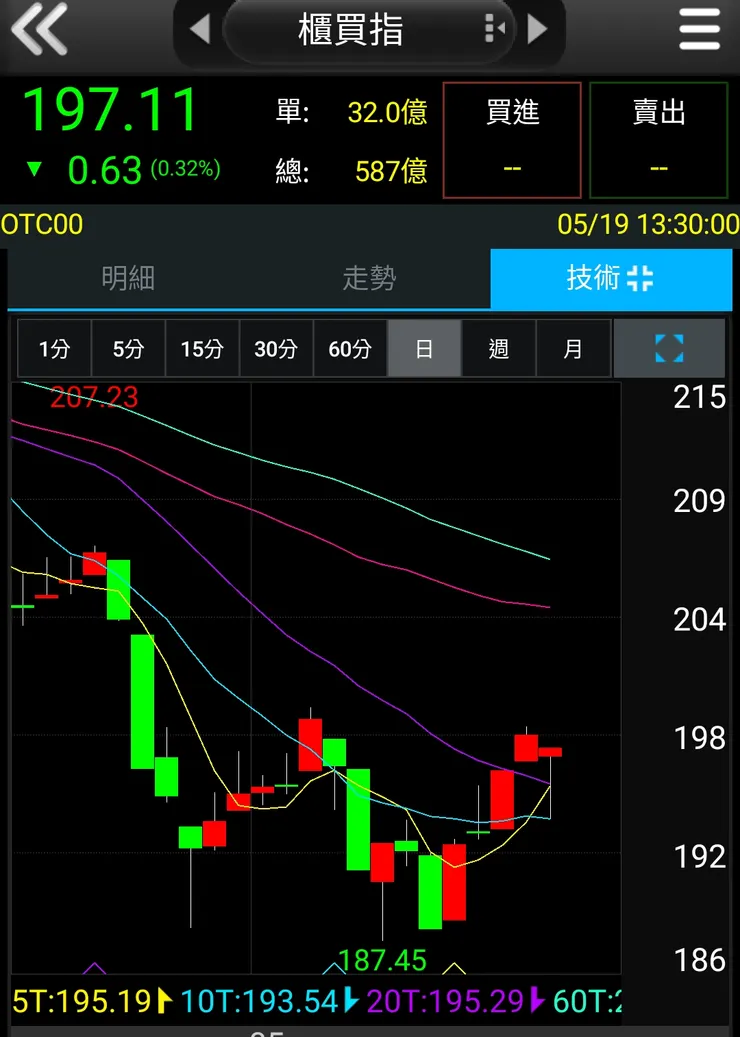The width and height of the screenshot is (740, 1037).
Task: Select the 5分 chart interval
Action: [128, 349]
